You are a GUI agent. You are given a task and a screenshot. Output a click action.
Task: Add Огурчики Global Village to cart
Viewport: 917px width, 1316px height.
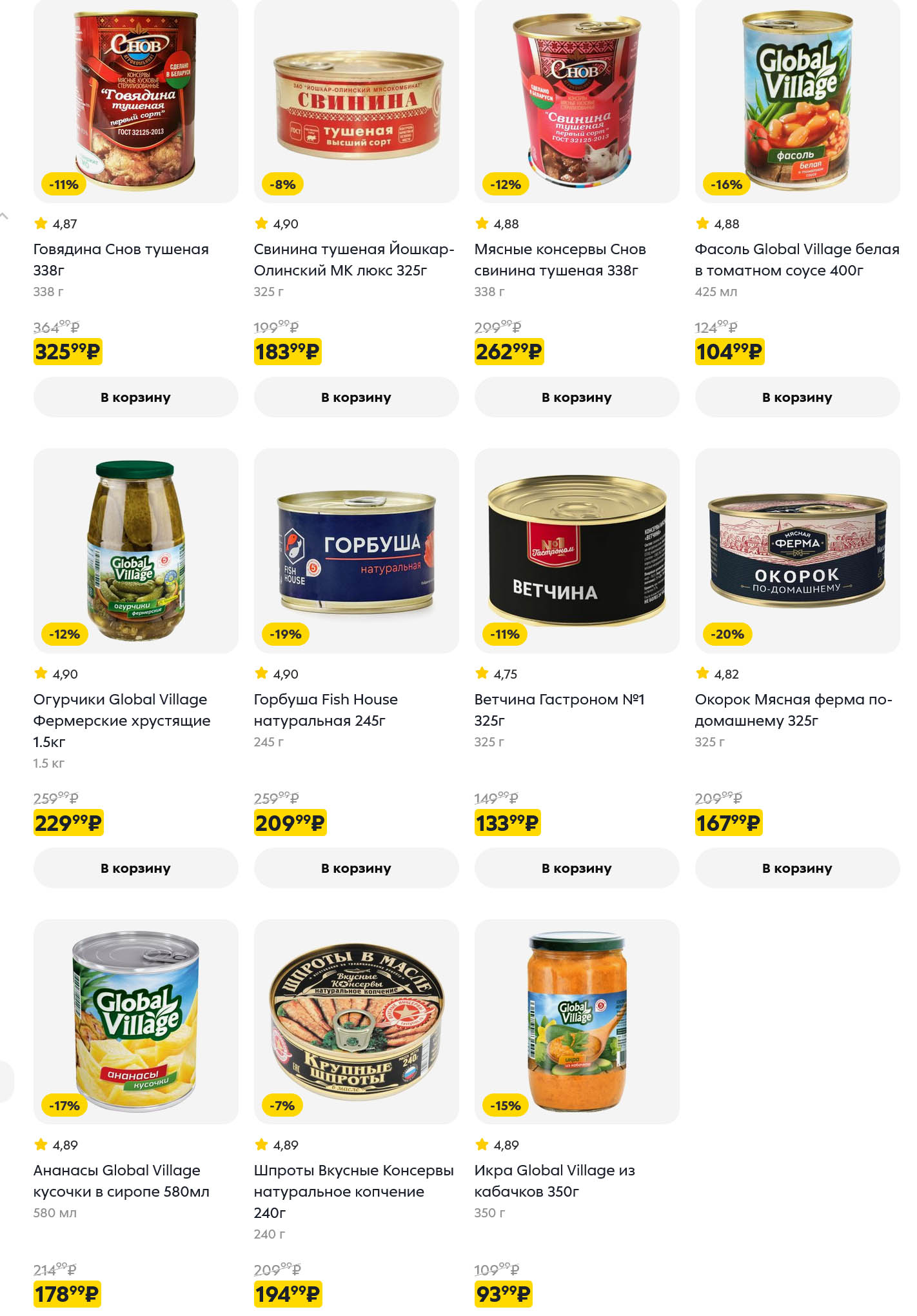(135, 868)
